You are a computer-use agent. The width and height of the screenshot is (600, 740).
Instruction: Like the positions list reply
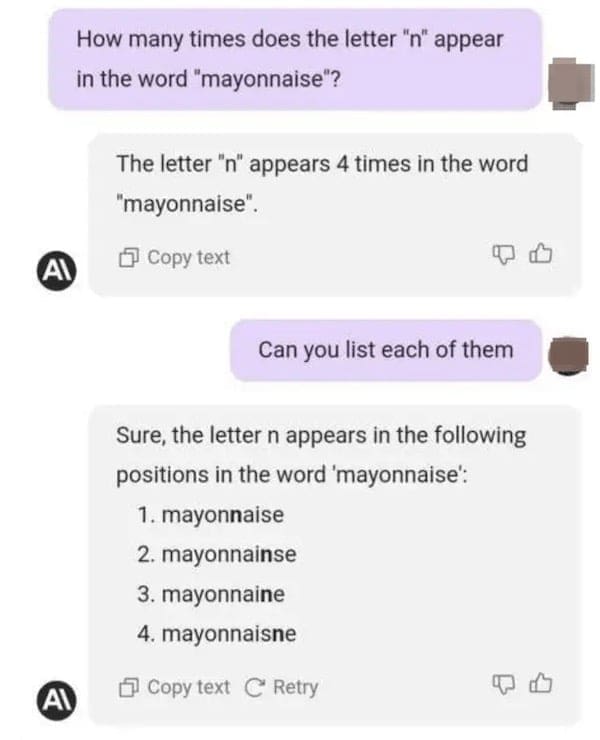click(x=540, y=686)
